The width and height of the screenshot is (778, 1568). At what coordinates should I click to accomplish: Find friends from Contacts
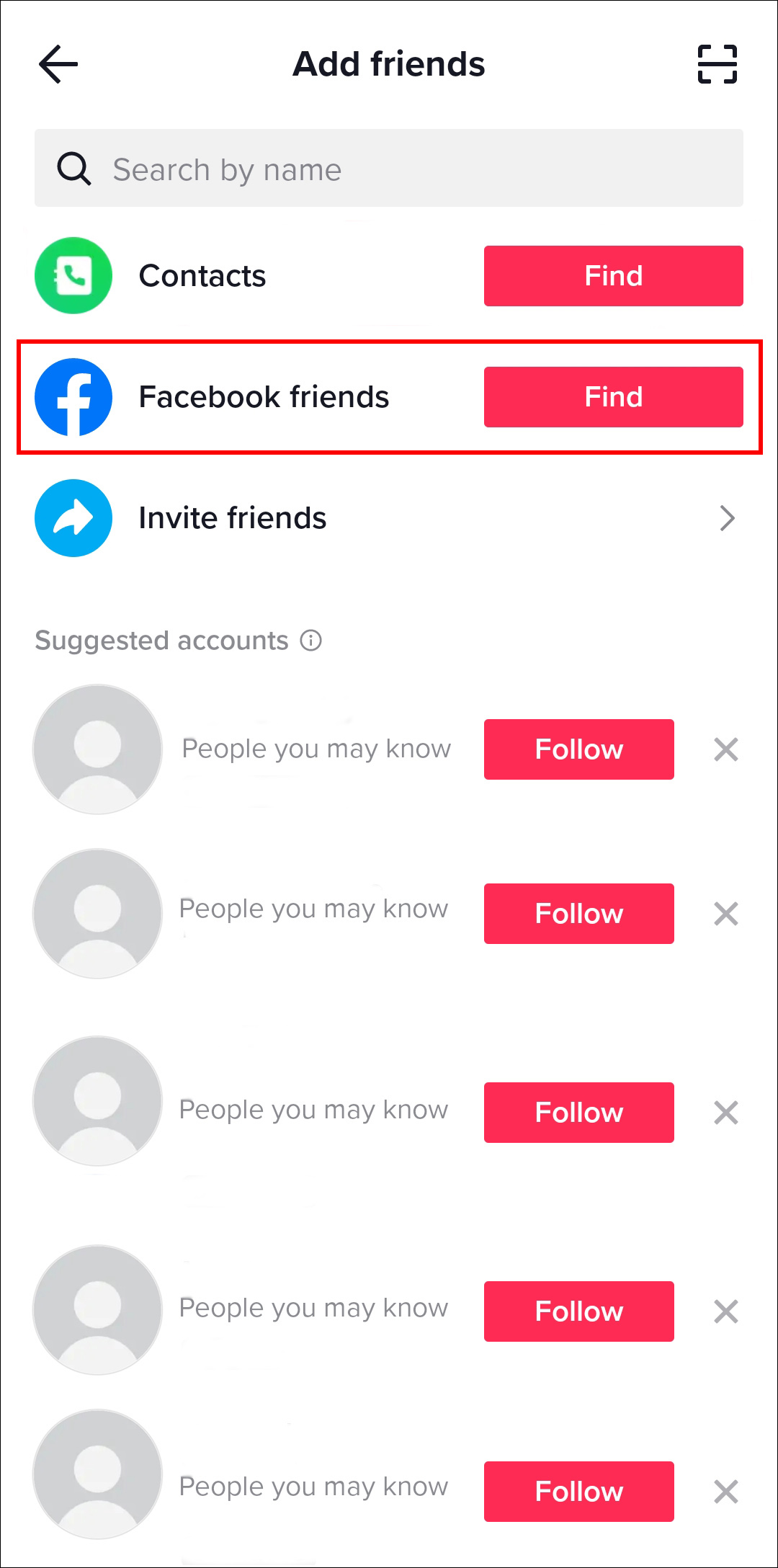tap(613, 276)
